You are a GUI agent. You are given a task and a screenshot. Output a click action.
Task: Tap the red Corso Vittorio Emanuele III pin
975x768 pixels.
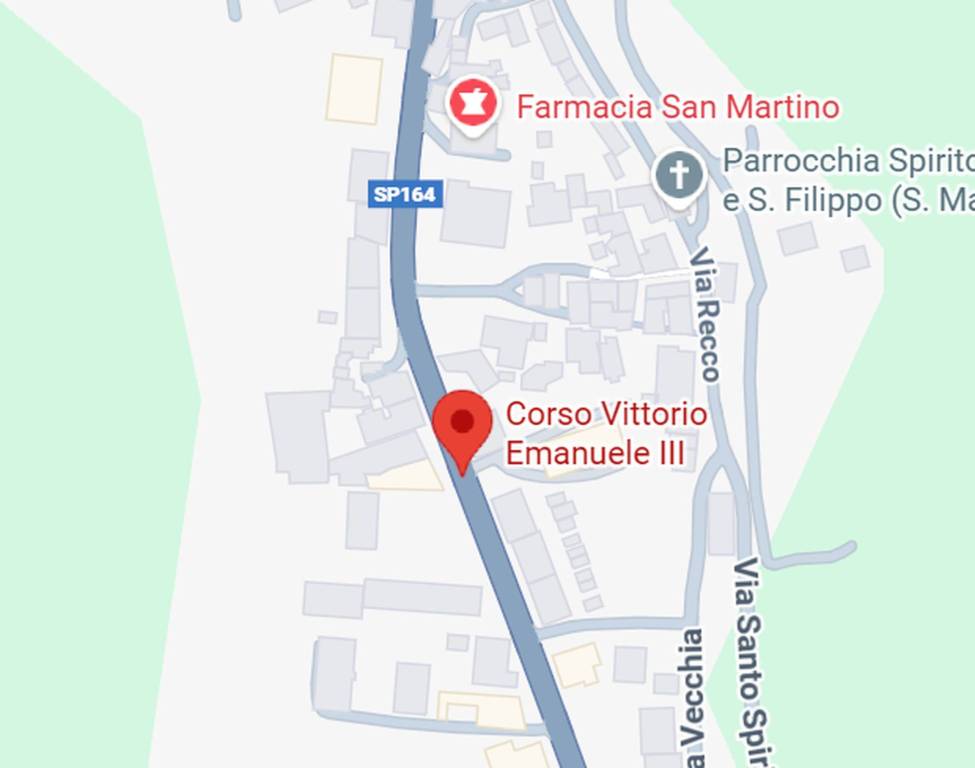click(x=462, y=425)
